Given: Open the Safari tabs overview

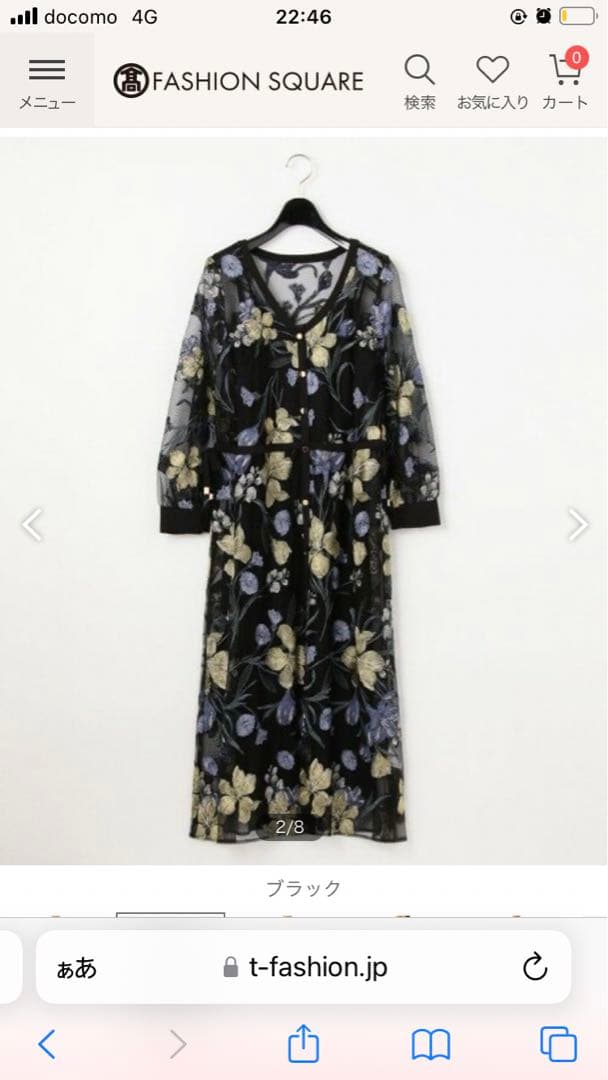Looking at the screenshot, I should click(x=558, y=1045).
